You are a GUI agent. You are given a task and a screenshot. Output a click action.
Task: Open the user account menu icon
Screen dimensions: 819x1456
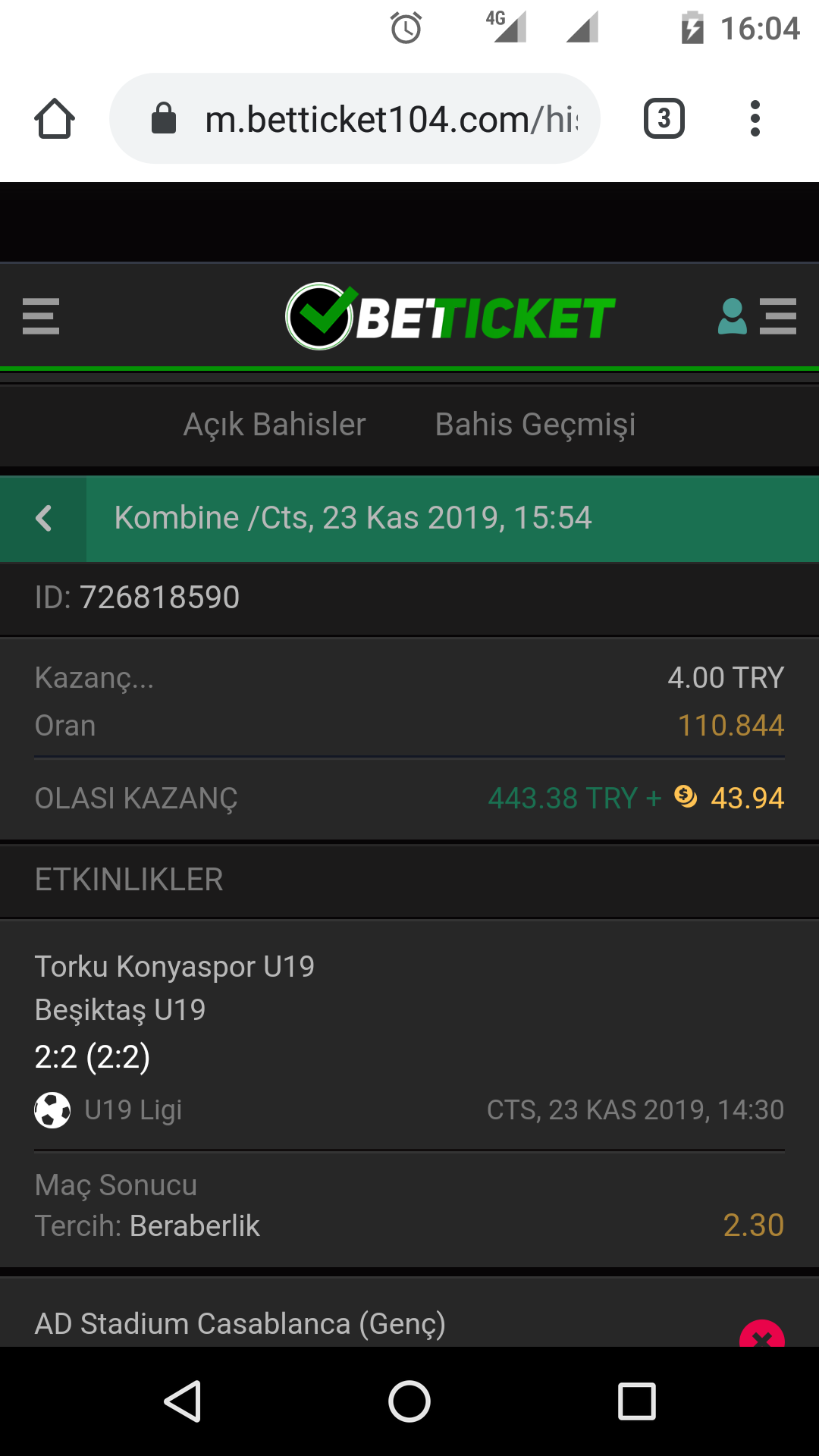tap(756, 316)
